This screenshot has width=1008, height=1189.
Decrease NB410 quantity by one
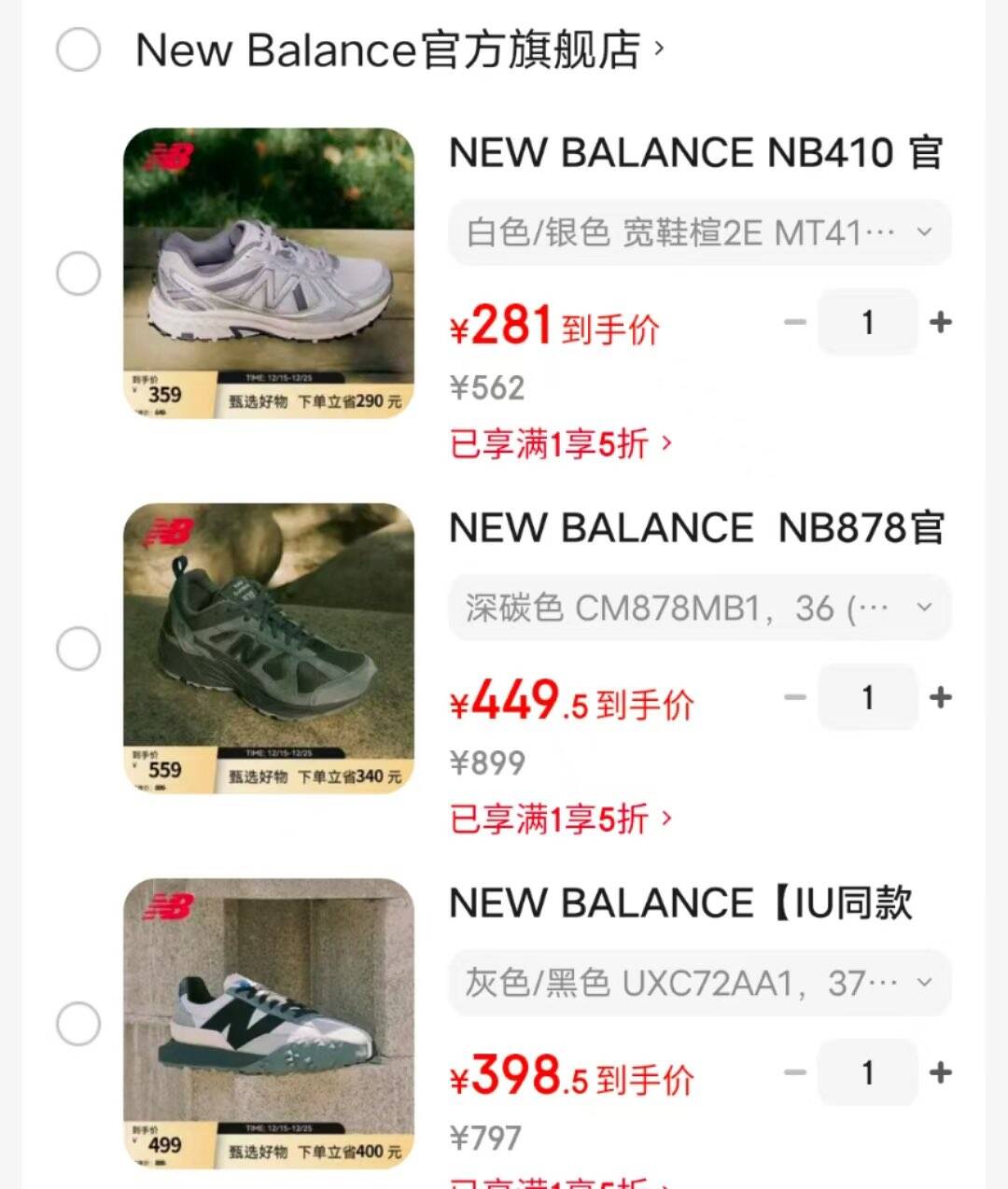(x=795, y=323)
